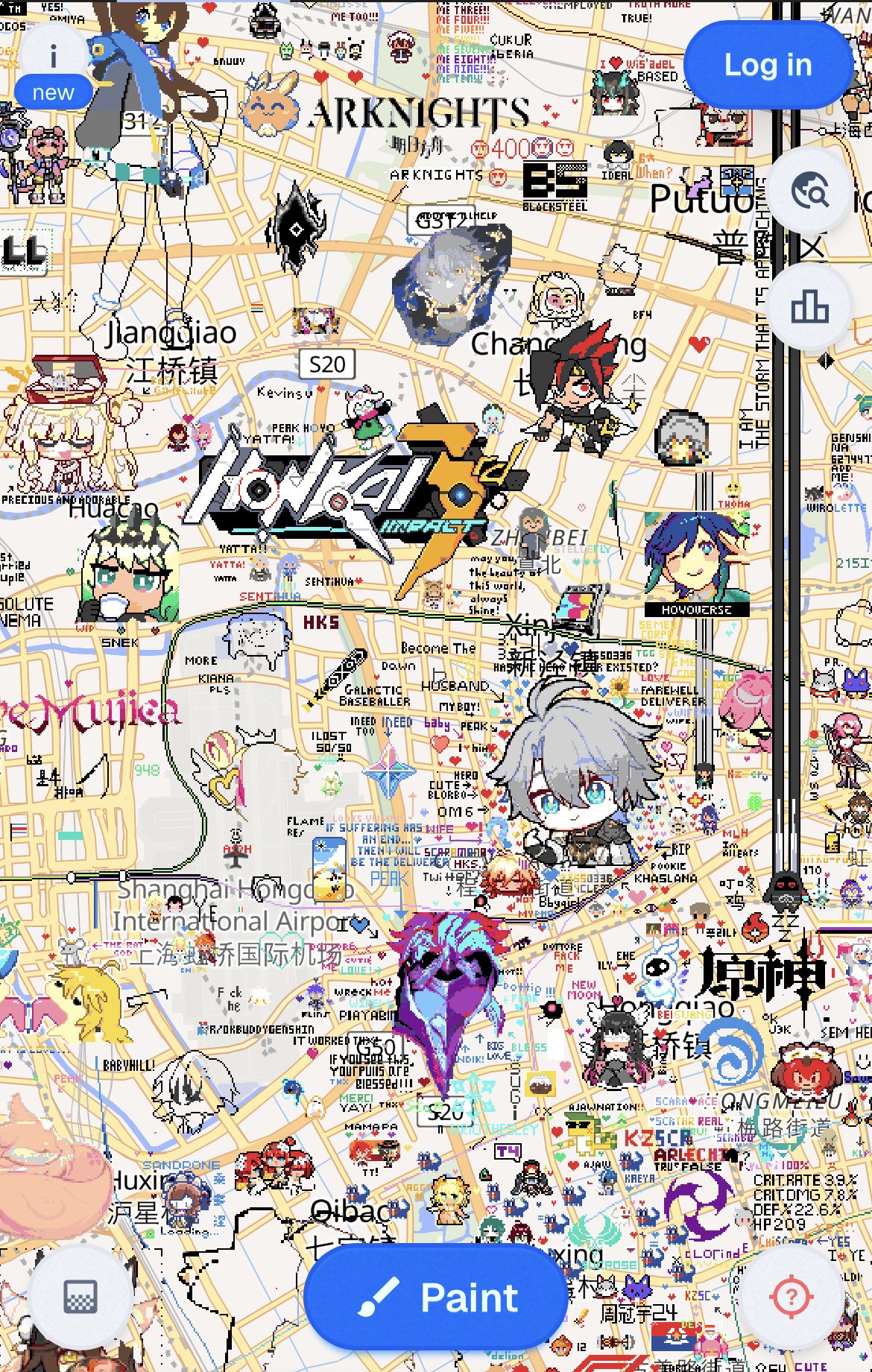Open the map search globe icon
Screen dimensions: 872x1372
[x=809, y=192]
